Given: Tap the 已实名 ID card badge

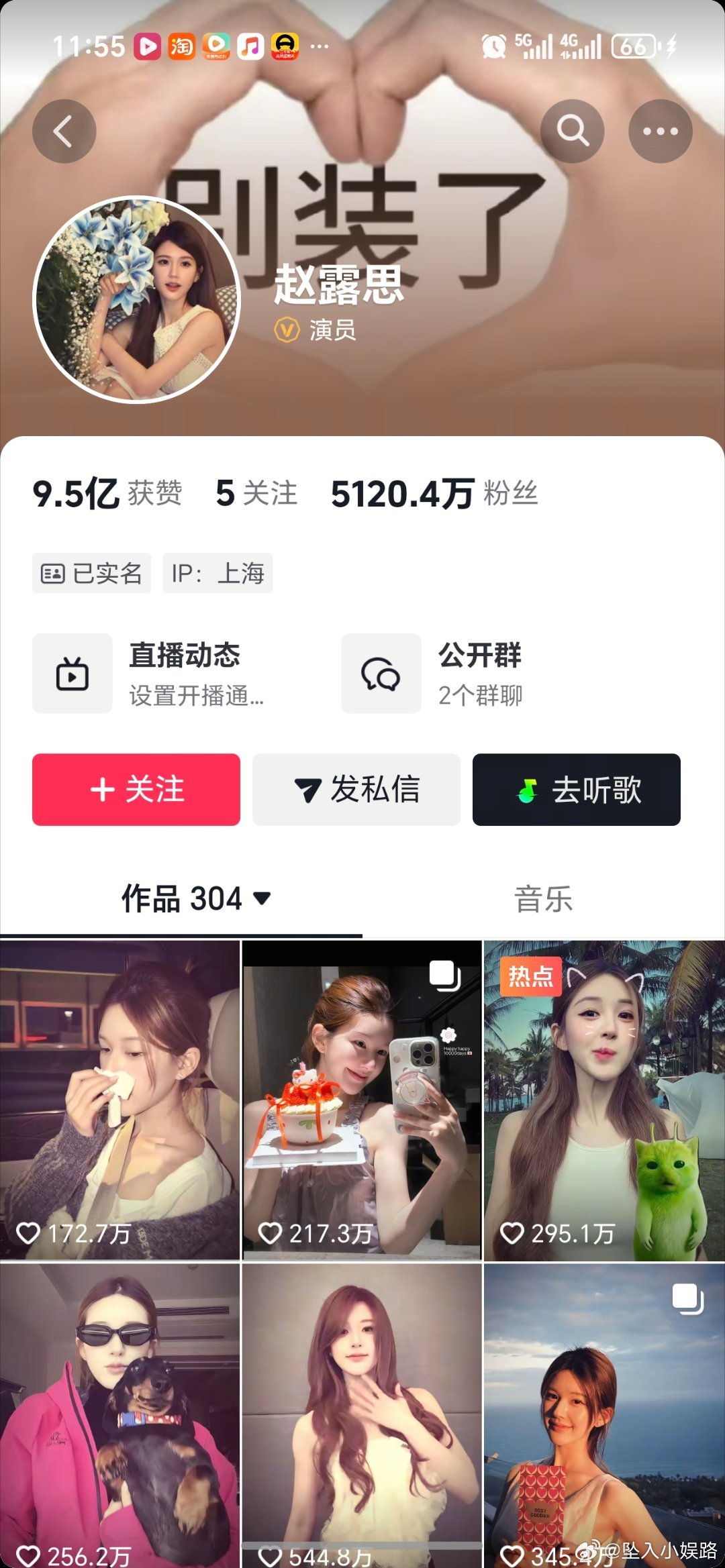Looking at the screenshot, I should 91,573.
